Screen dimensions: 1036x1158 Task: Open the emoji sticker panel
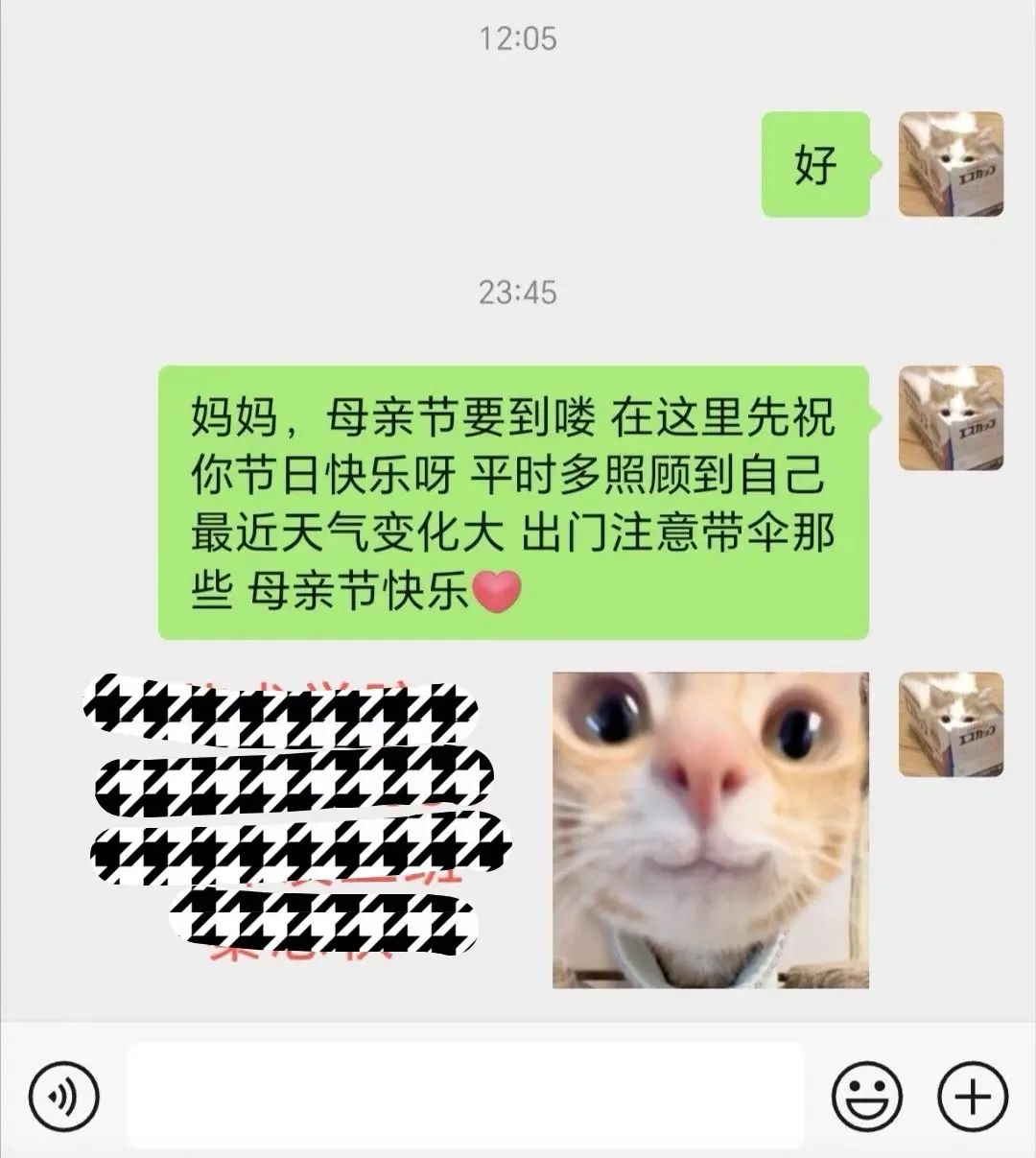click(x=867, y=1096)
